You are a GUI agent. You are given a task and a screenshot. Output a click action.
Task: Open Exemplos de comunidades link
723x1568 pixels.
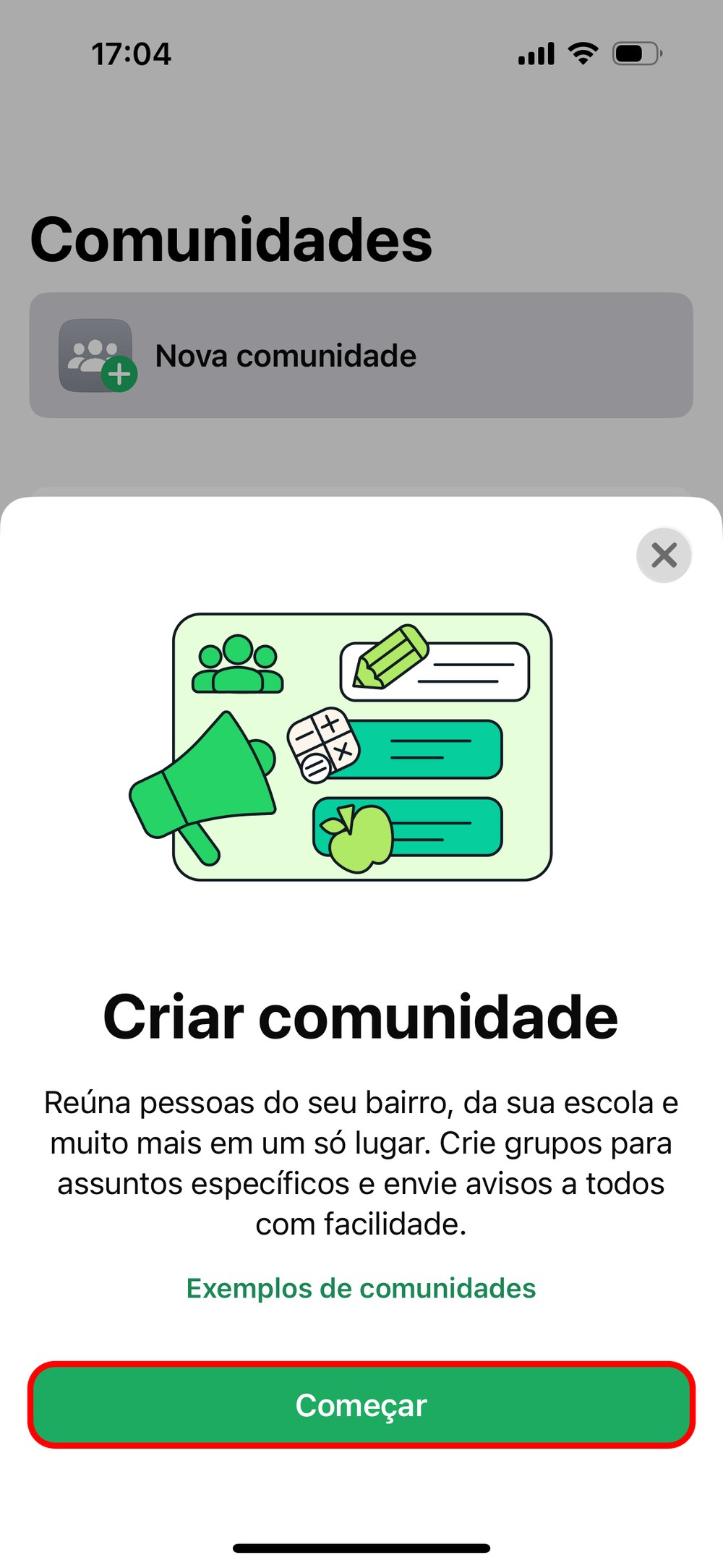[361, 1288]
